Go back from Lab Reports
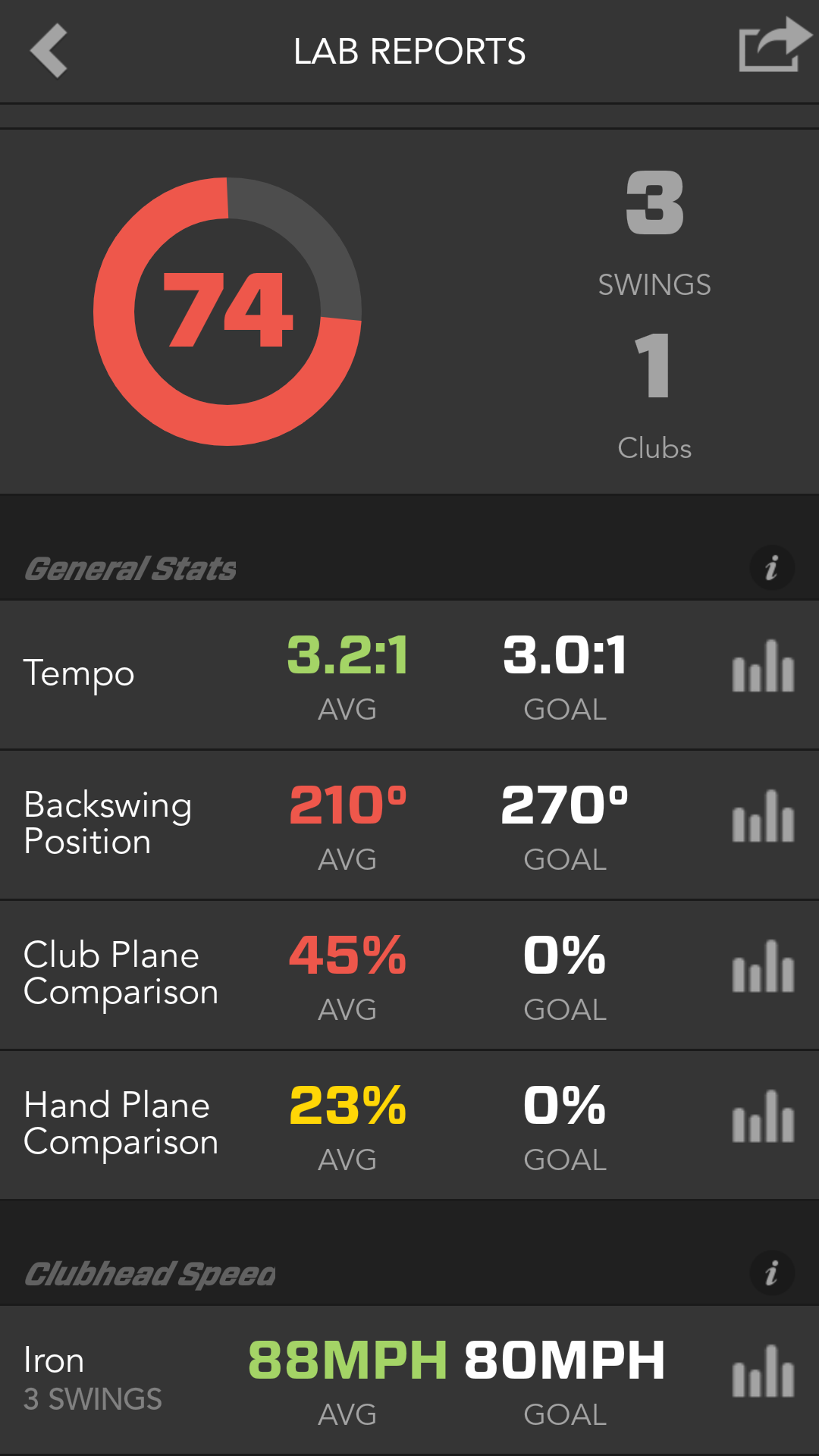Image resolution: width=819 pixels, height=1456 pixels. click(x=49, y=51)
